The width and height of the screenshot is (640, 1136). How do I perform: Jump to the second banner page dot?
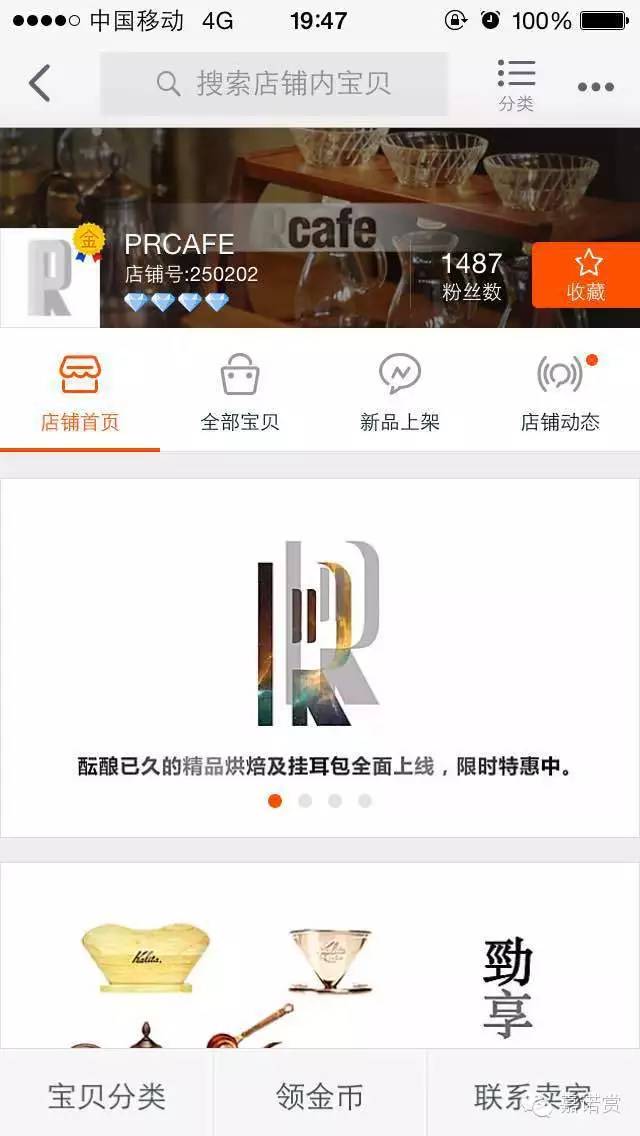(305, 801)
